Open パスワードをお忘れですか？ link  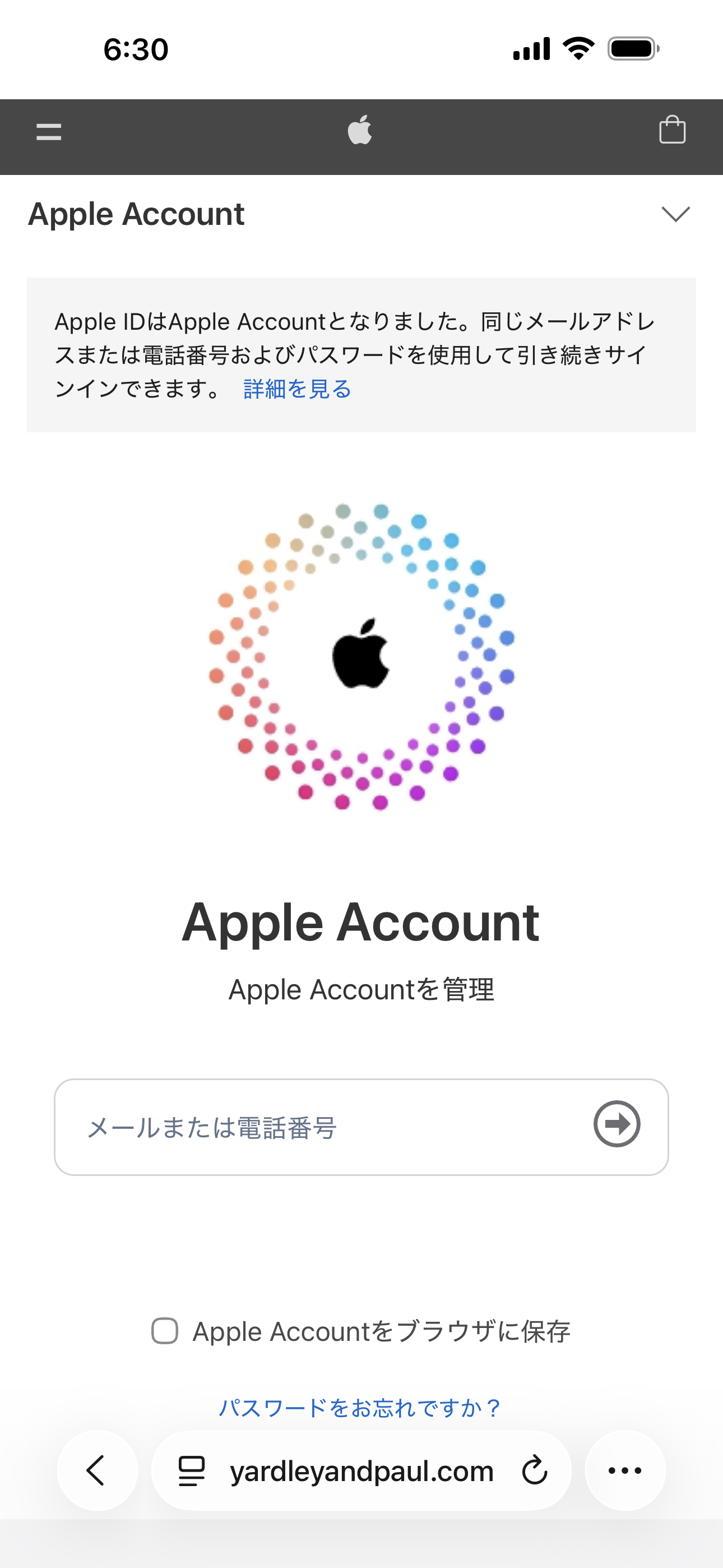(x=360, y=1407)
